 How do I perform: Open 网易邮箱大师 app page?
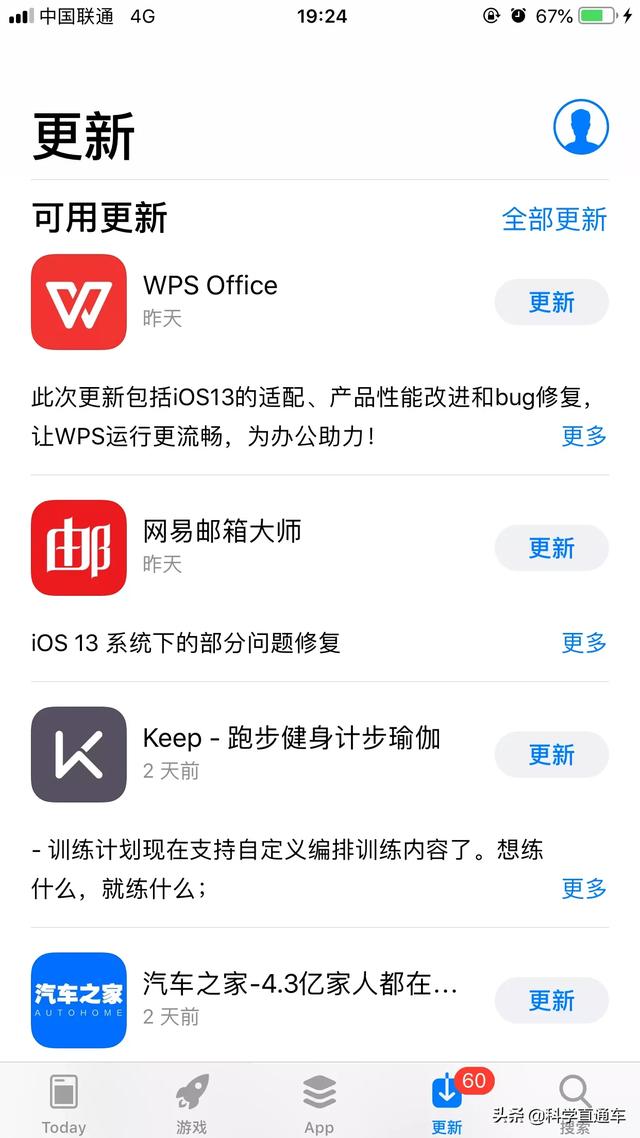(x=79, y=548)
